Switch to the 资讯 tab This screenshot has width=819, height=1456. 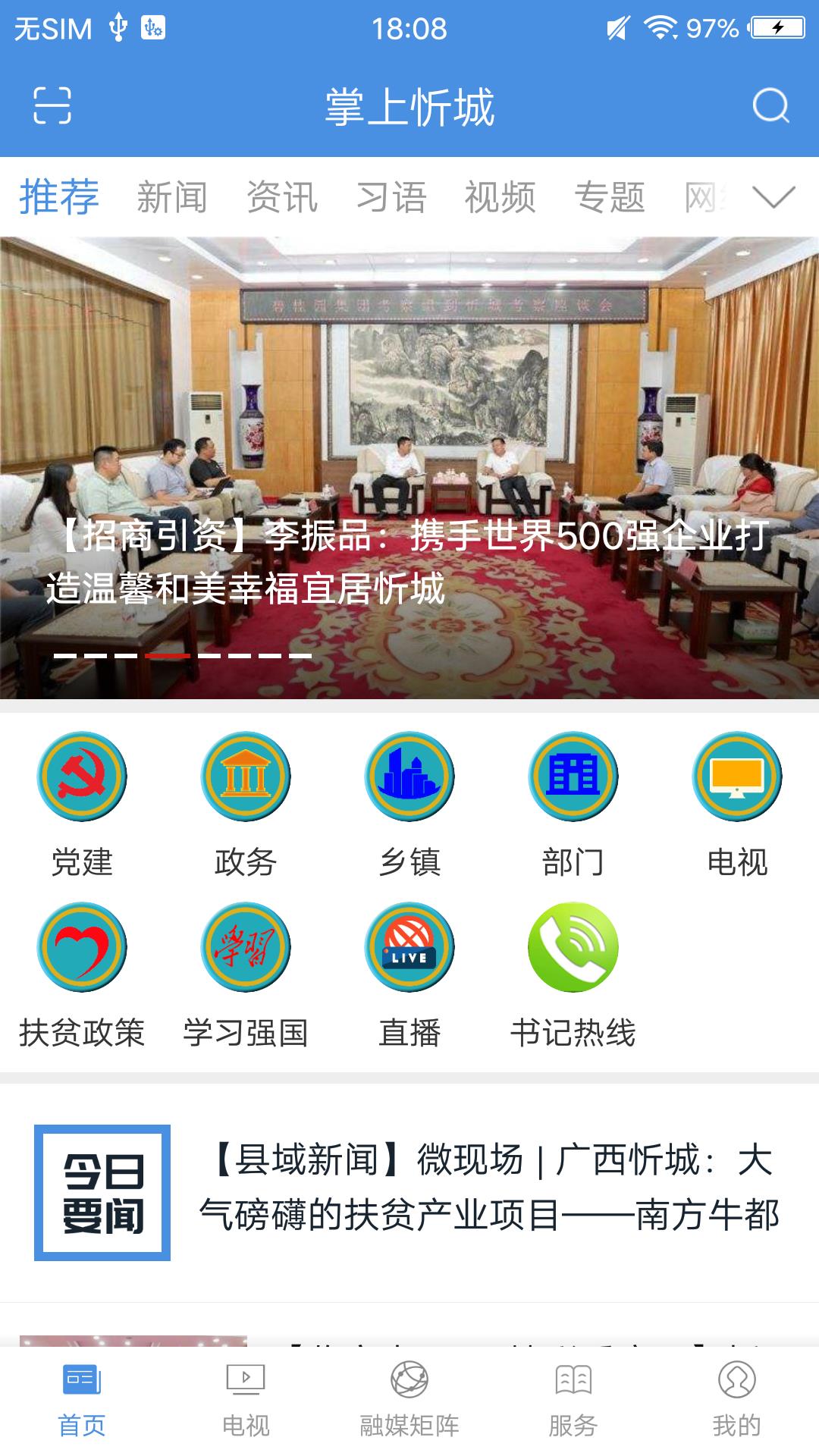coord(282,197)
